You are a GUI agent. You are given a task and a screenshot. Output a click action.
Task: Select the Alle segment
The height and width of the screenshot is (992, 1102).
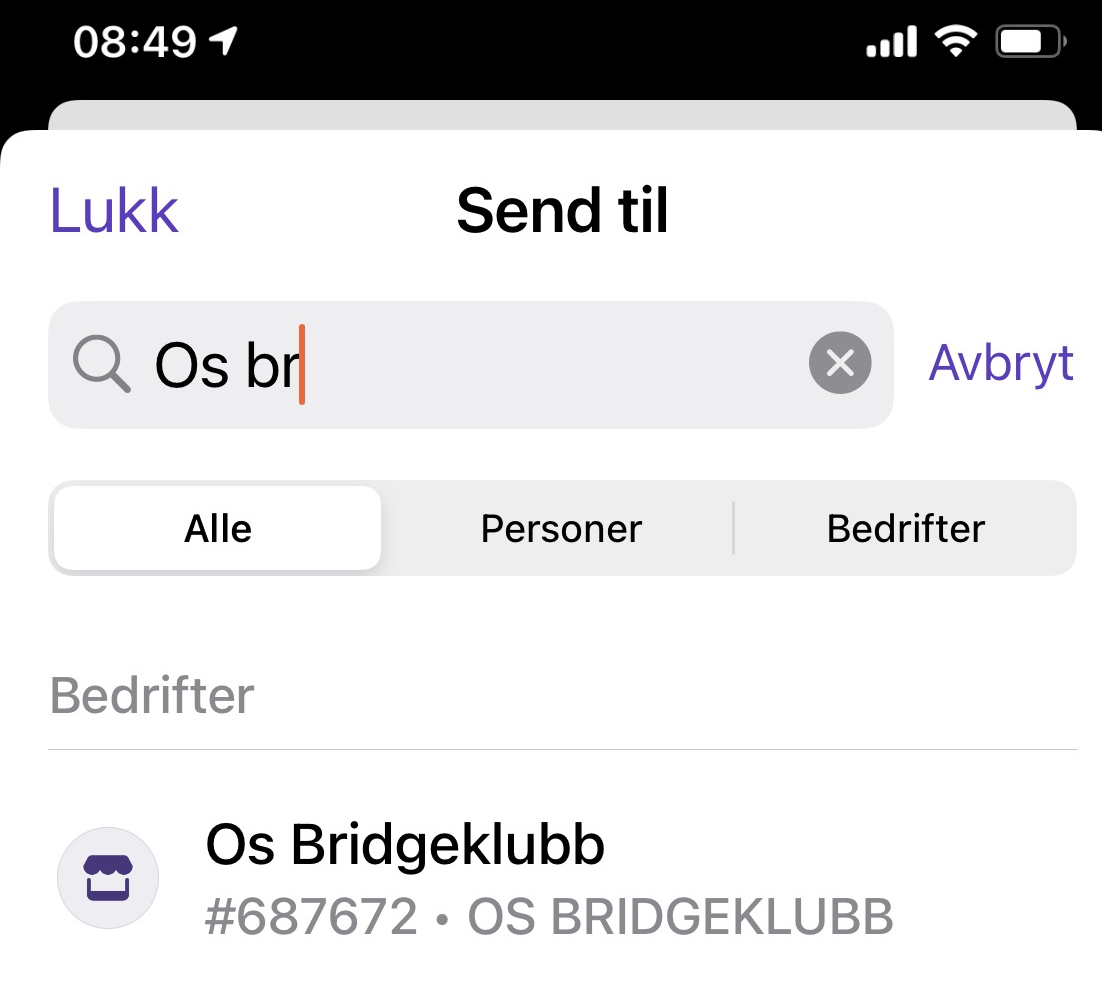pyautogui.click(x=217, y=528)
